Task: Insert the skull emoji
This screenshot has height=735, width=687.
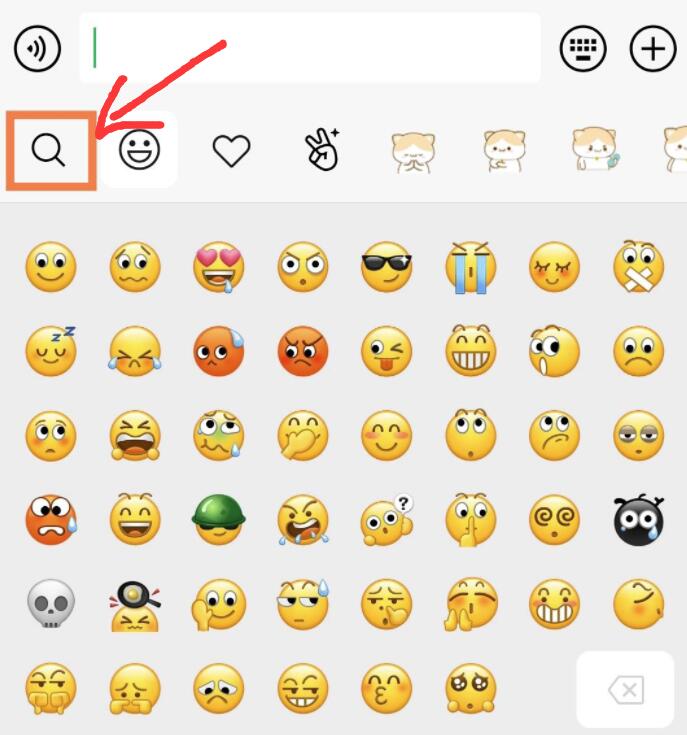Action: (x=50, y=603)
